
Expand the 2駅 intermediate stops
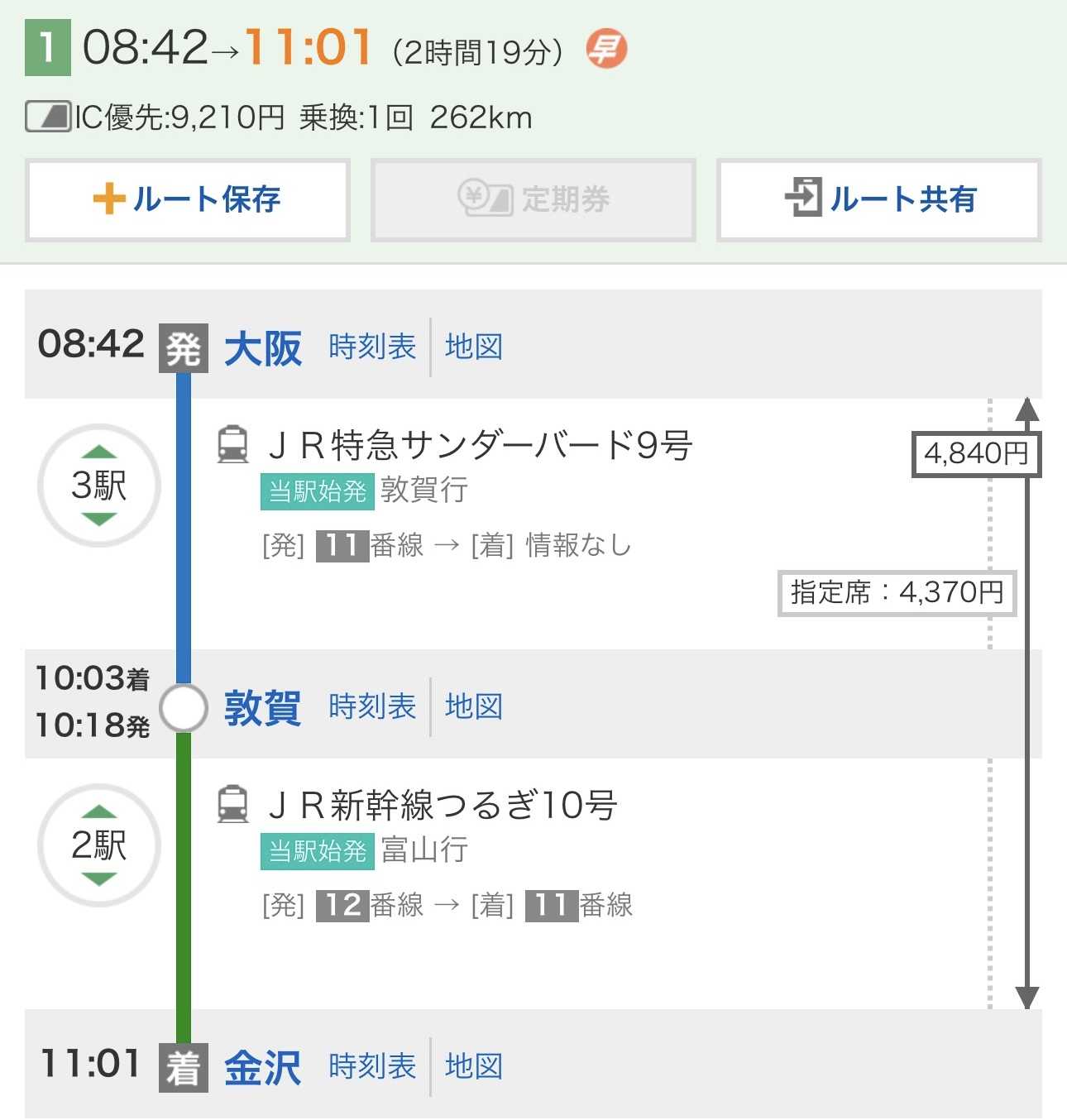tap(99, 845)
